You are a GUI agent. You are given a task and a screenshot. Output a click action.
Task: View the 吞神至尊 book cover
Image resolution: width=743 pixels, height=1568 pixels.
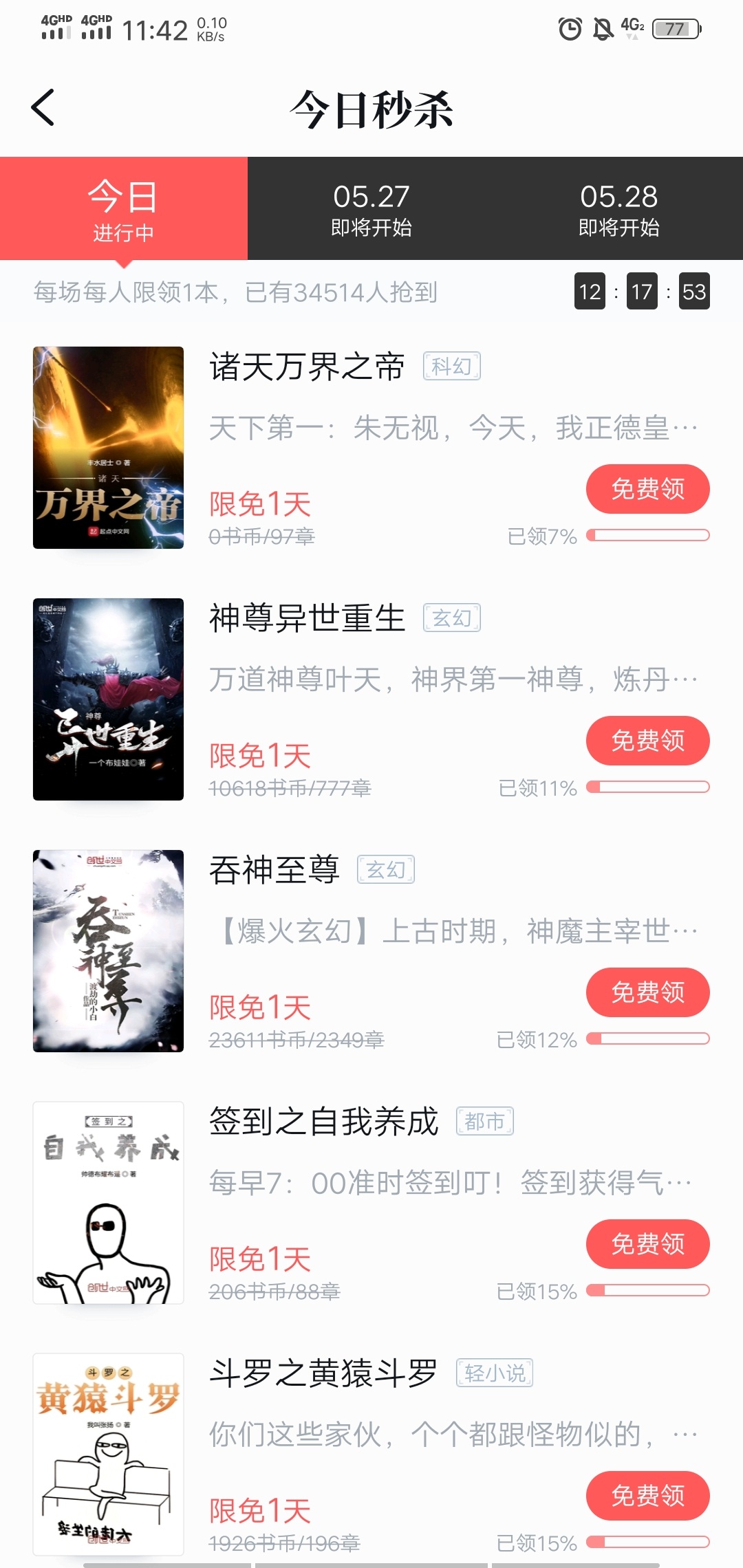click(x=109, y=951)
